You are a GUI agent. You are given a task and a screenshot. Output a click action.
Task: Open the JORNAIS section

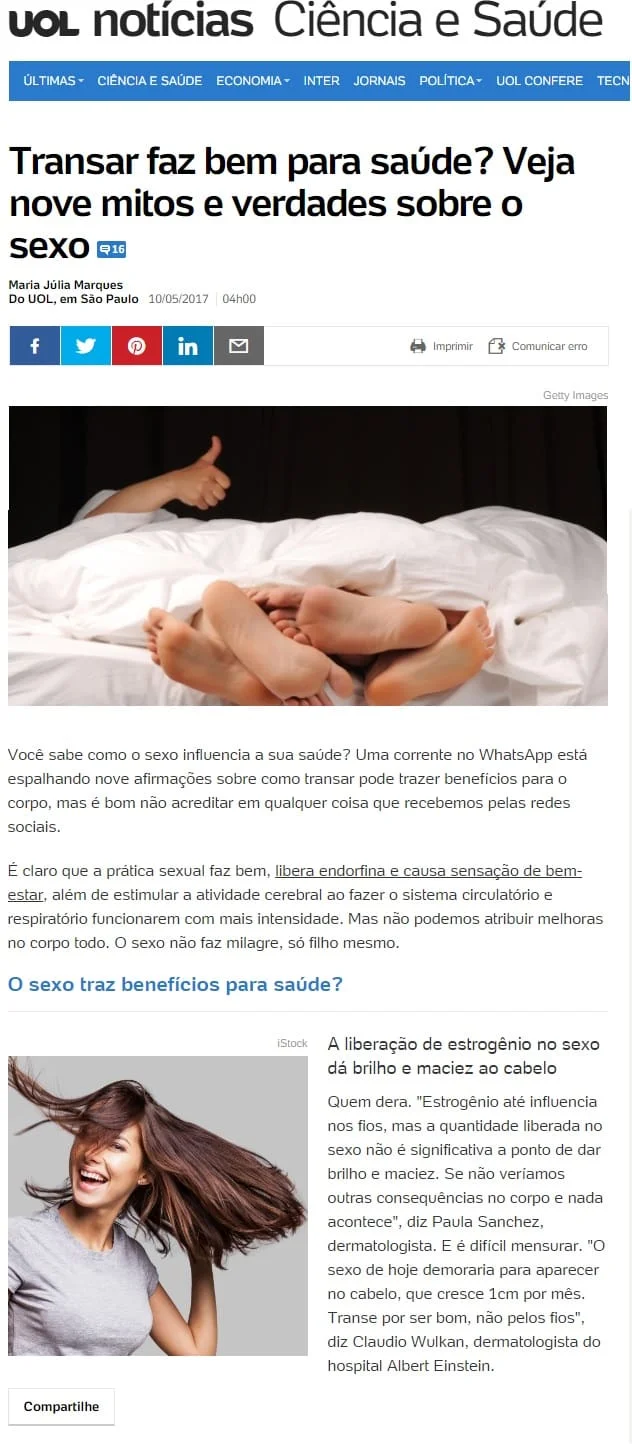(x=379, y=81)
